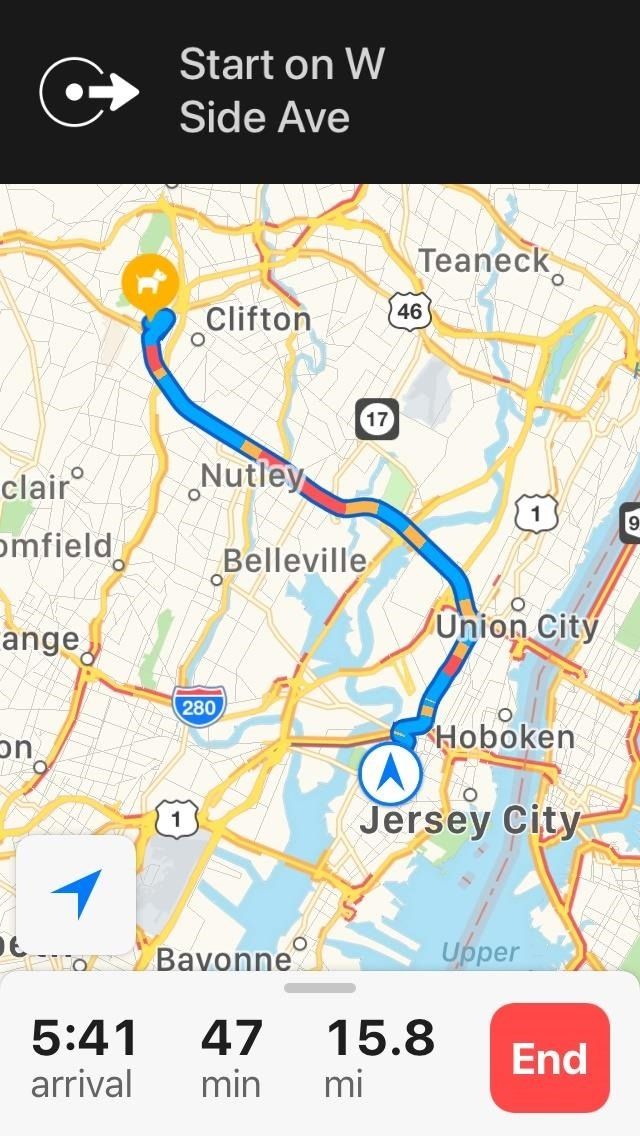Tap the 'Start on W Side Ave' banner

[320, 92]
